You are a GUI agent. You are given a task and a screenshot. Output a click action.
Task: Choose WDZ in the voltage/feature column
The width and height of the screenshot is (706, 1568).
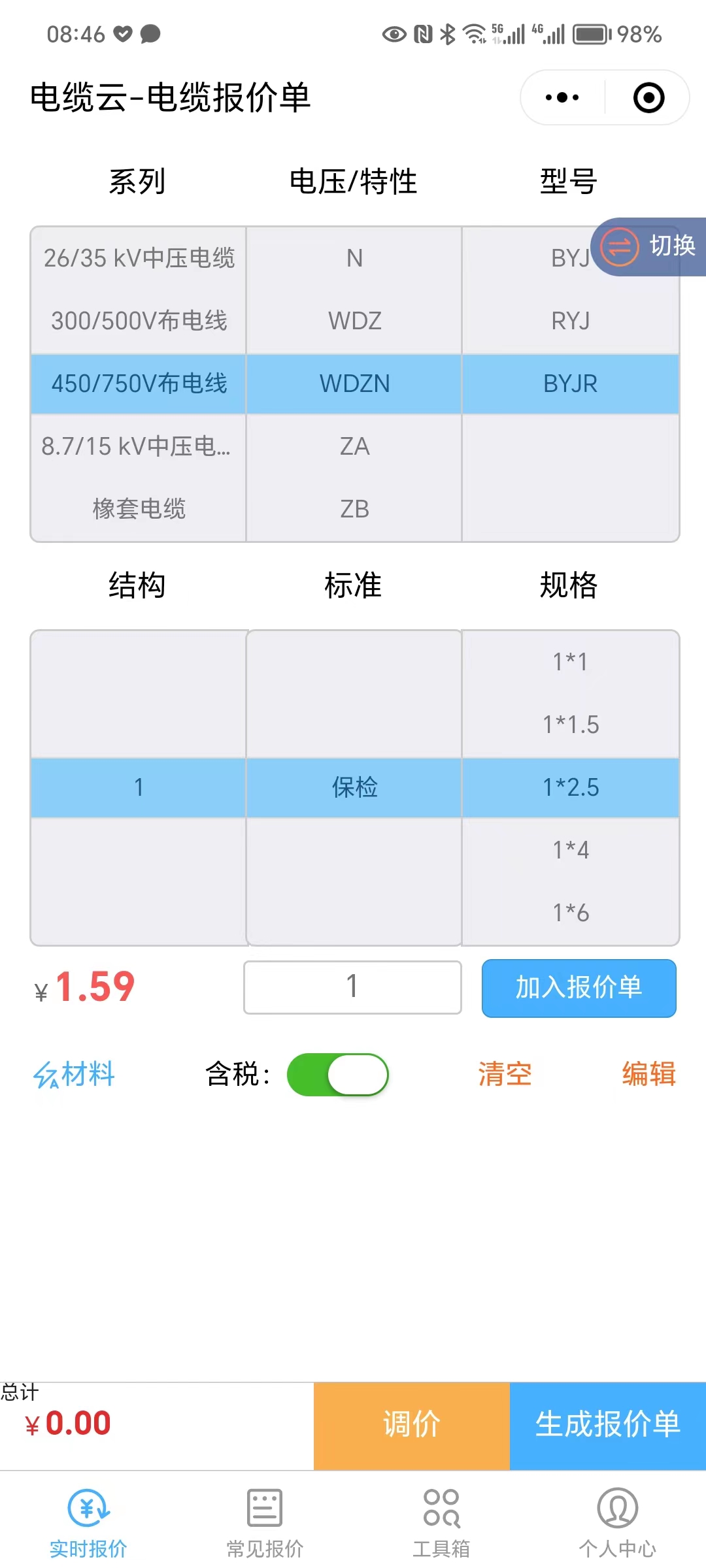[x=354, y=321]
